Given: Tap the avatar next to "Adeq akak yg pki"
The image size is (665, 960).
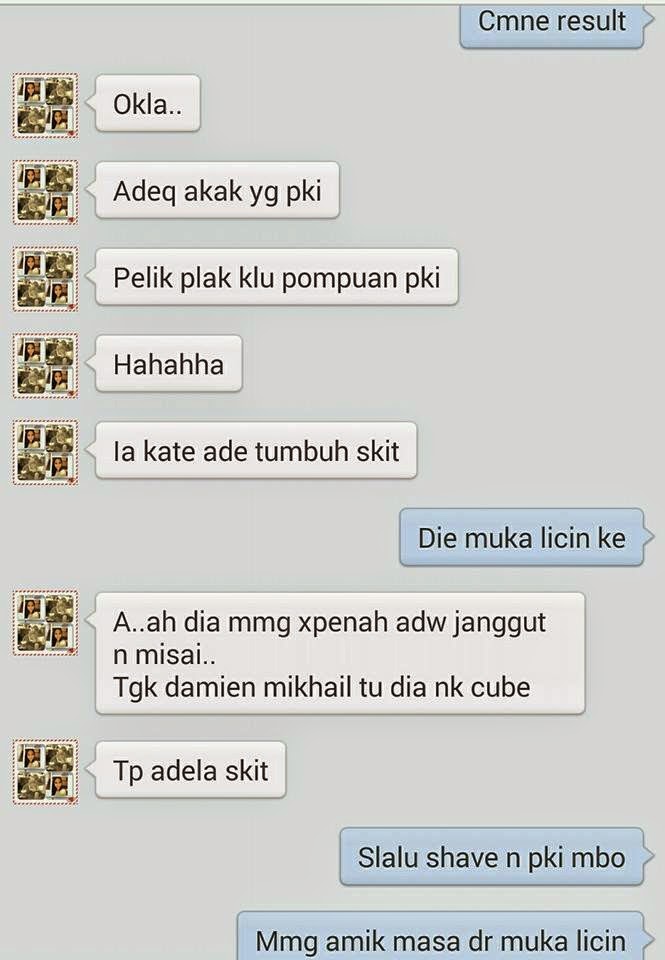Looking at the screenshot, I should click(45, 191).
